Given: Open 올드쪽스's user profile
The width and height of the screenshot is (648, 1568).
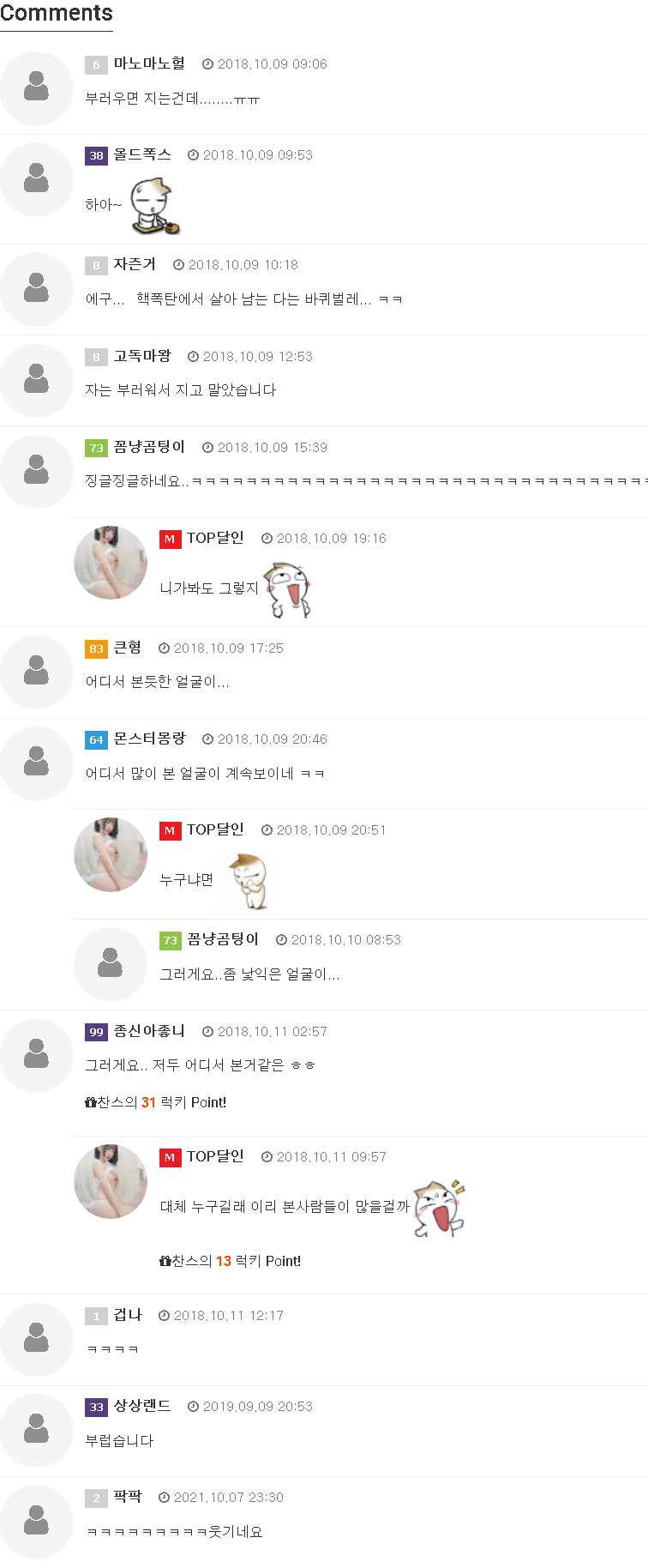Looking at the screenshot, I should coord(142,154).
